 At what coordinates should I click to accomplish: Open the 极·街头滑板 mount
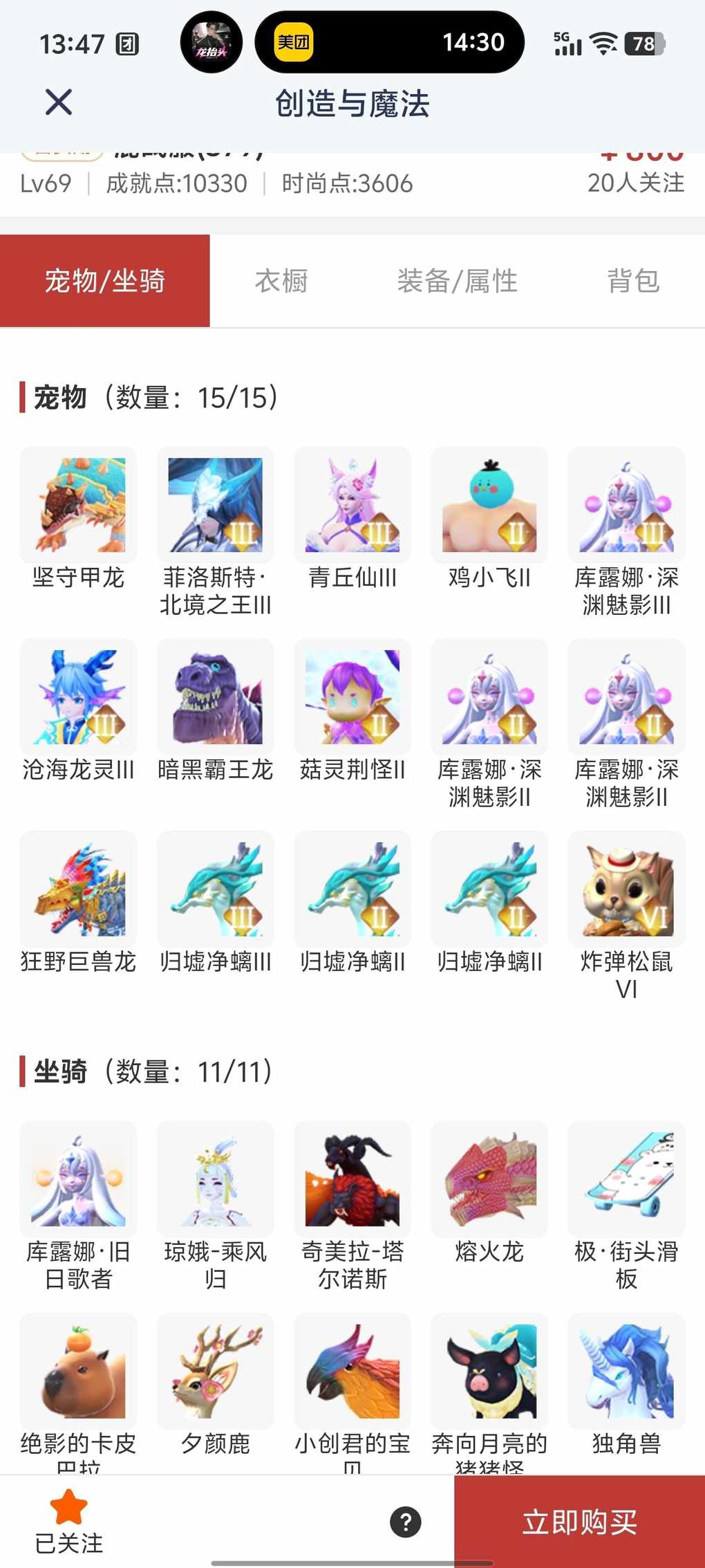click(626, 1179)
